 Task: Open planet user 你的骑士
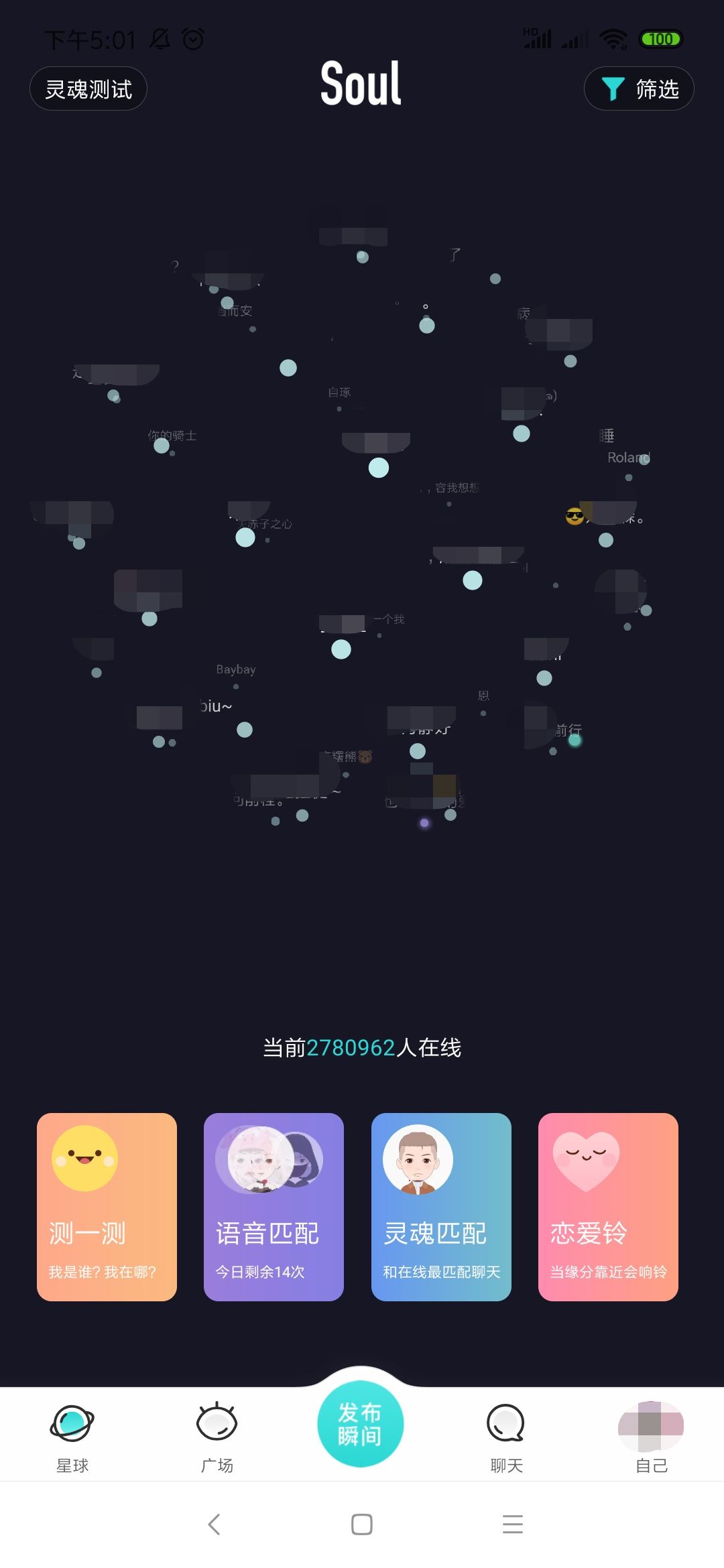(172, 436)
